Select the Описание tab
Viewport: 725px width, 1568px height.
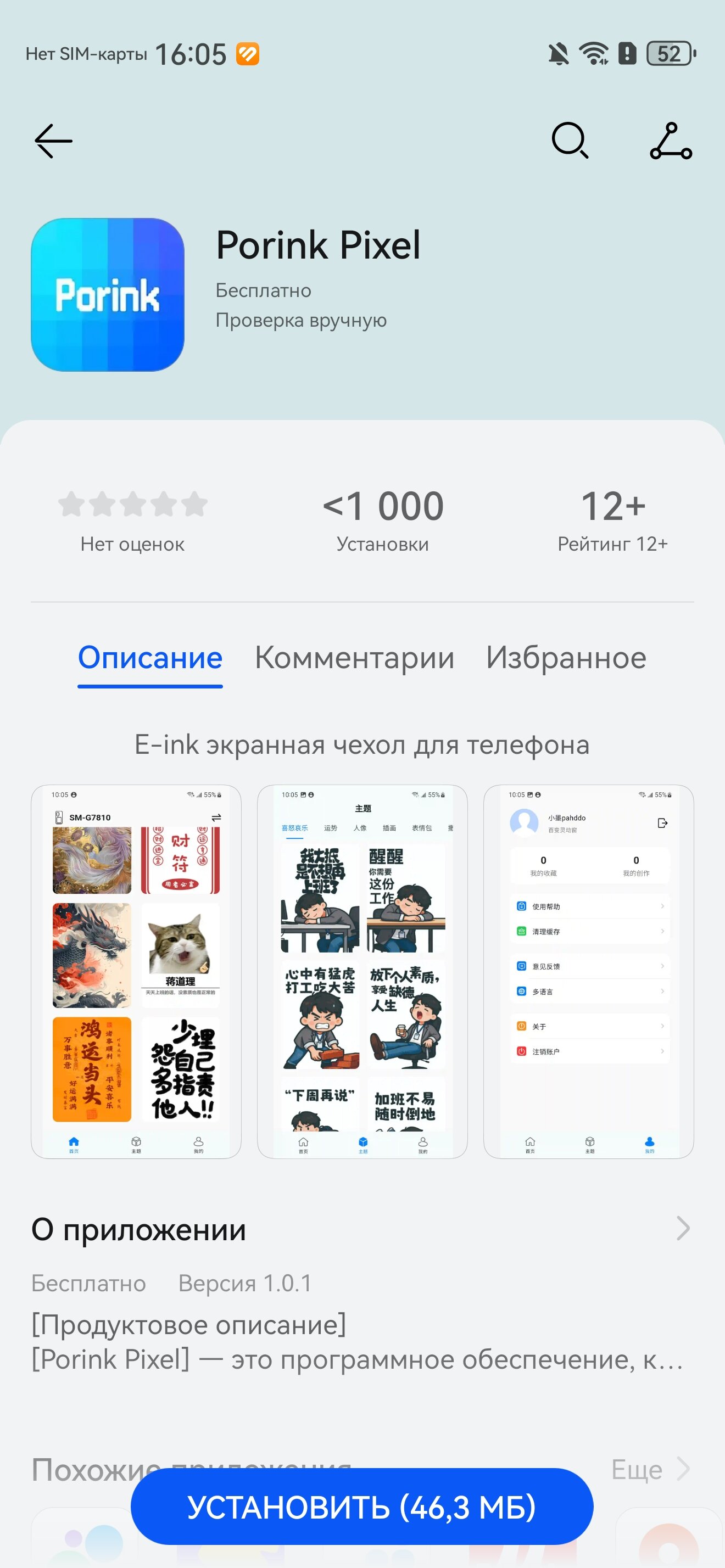(150, 657)
